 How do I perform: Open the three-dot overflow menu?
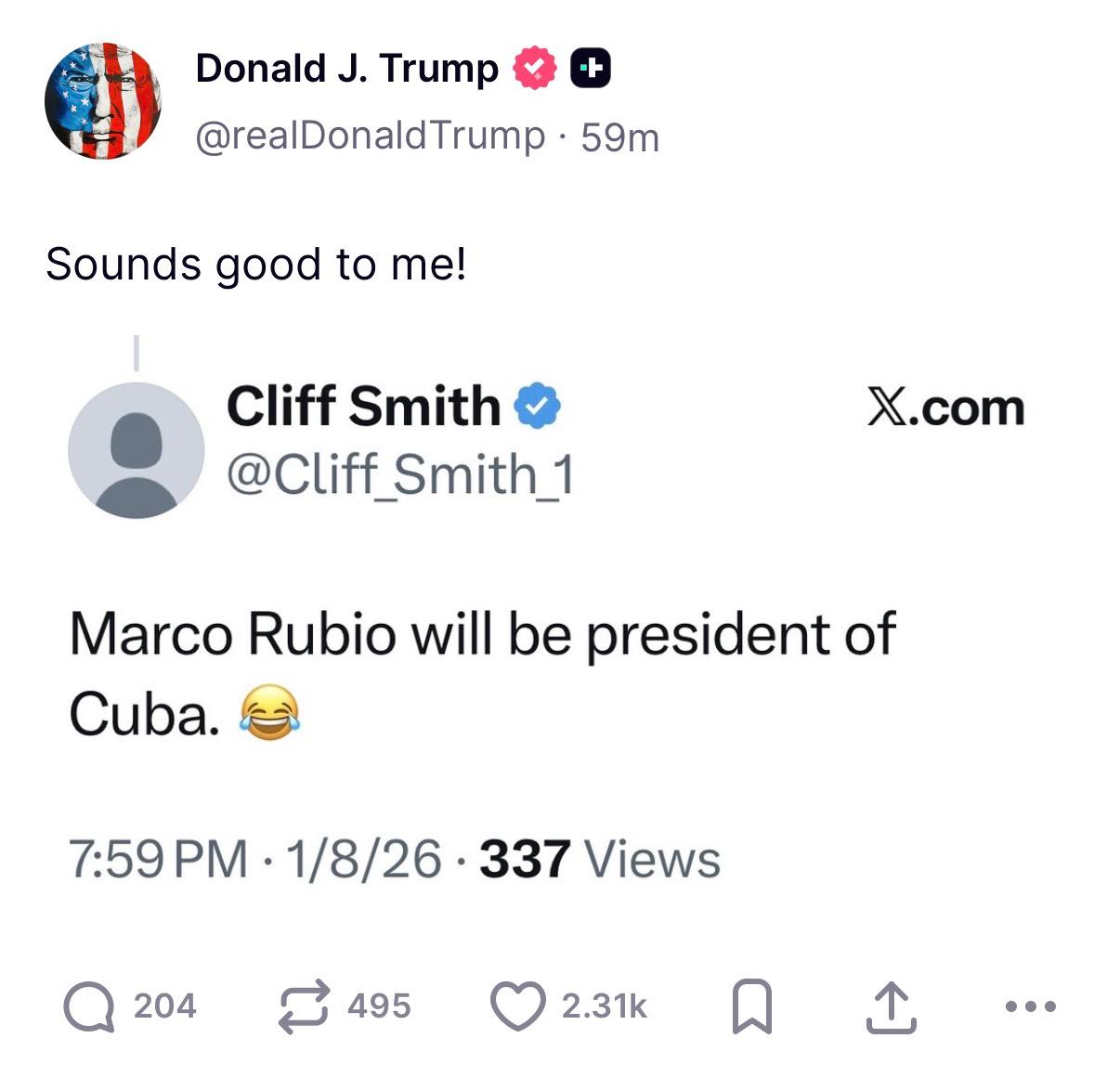click(x=1031, y=1006)
